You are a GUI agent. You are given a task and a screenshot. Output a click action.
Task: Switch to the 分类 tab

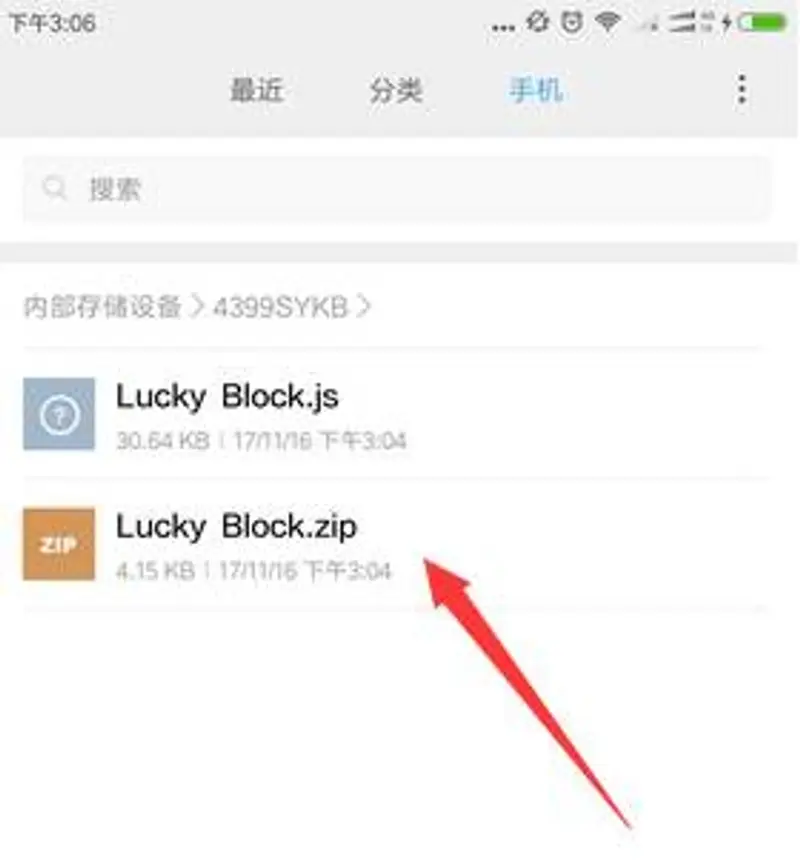click(396, 91)
